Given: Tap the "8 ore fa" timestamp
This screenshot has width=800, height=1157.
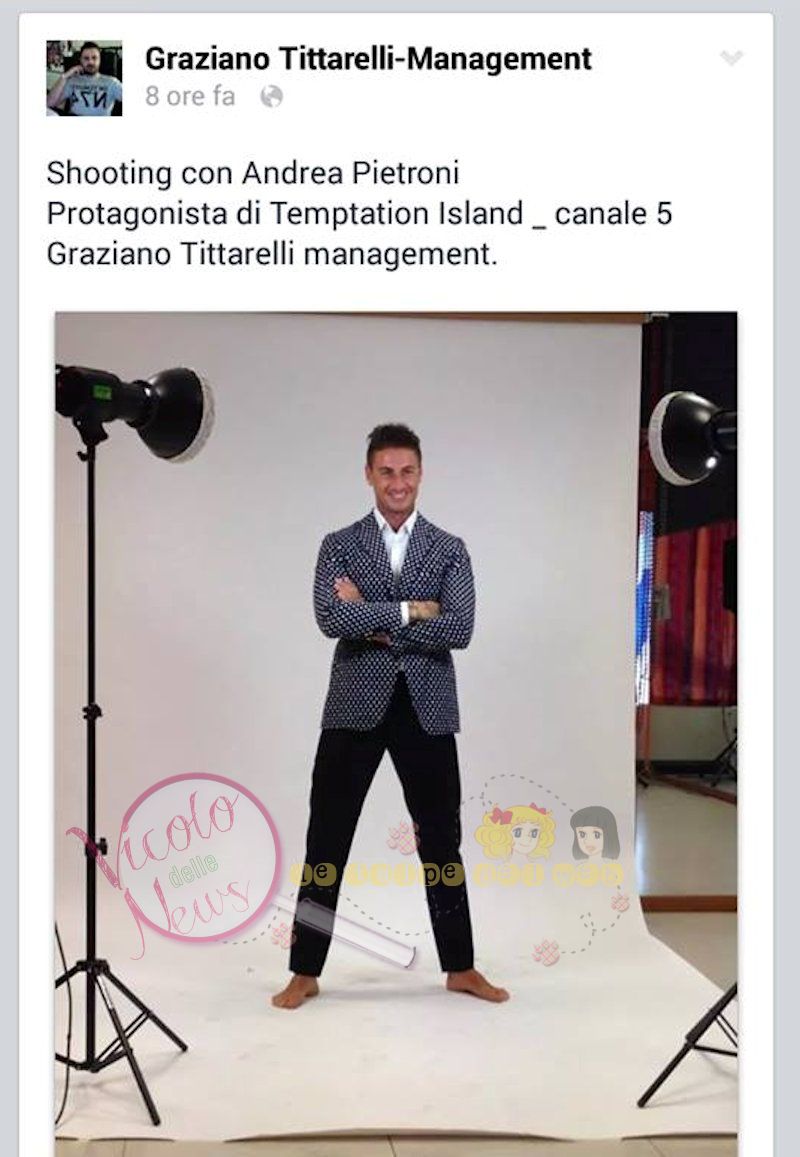Looking at the screenshot, I should pos(190,97).
